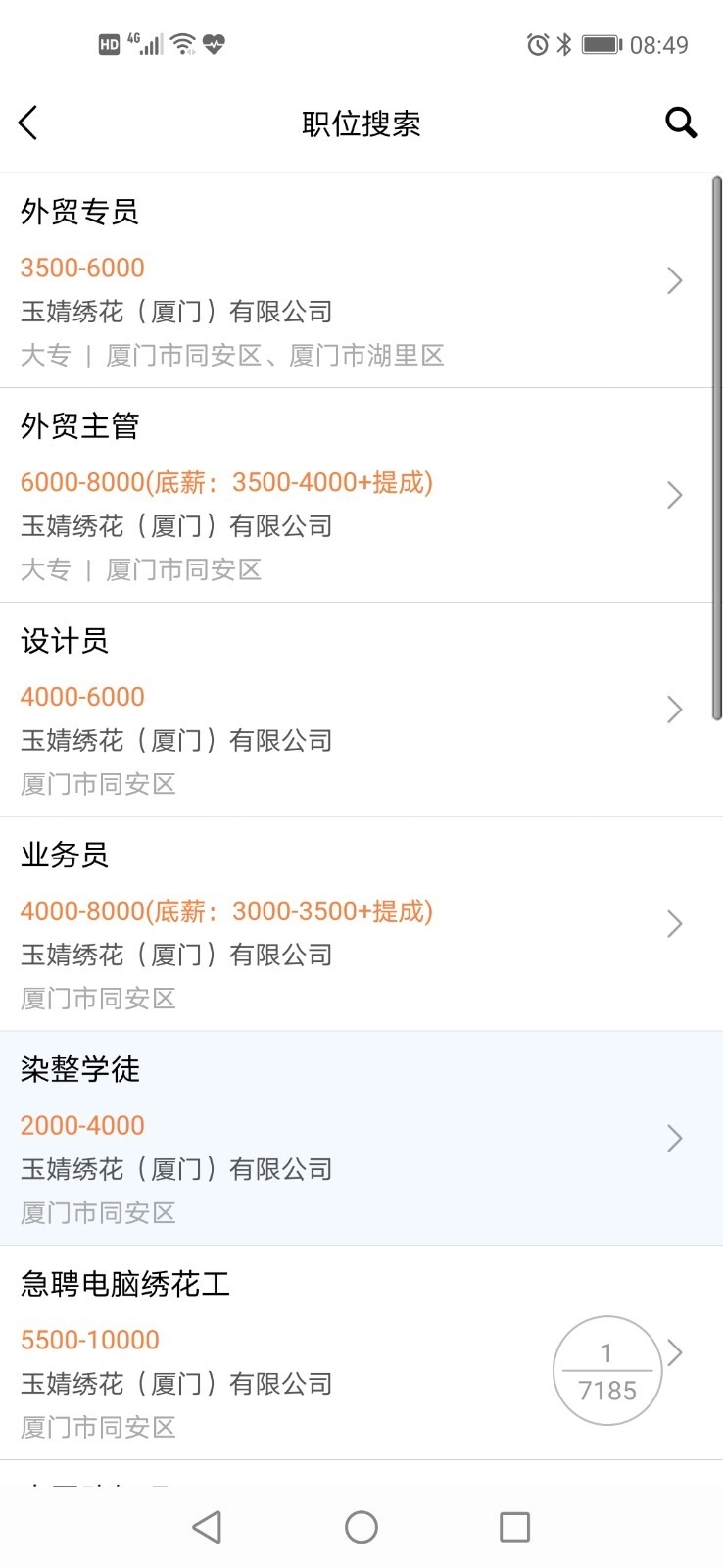Viewport: 723px width, 1568px height.
Task: Expand the 设计员 listing chevron
Action: [x=675, y=709]
